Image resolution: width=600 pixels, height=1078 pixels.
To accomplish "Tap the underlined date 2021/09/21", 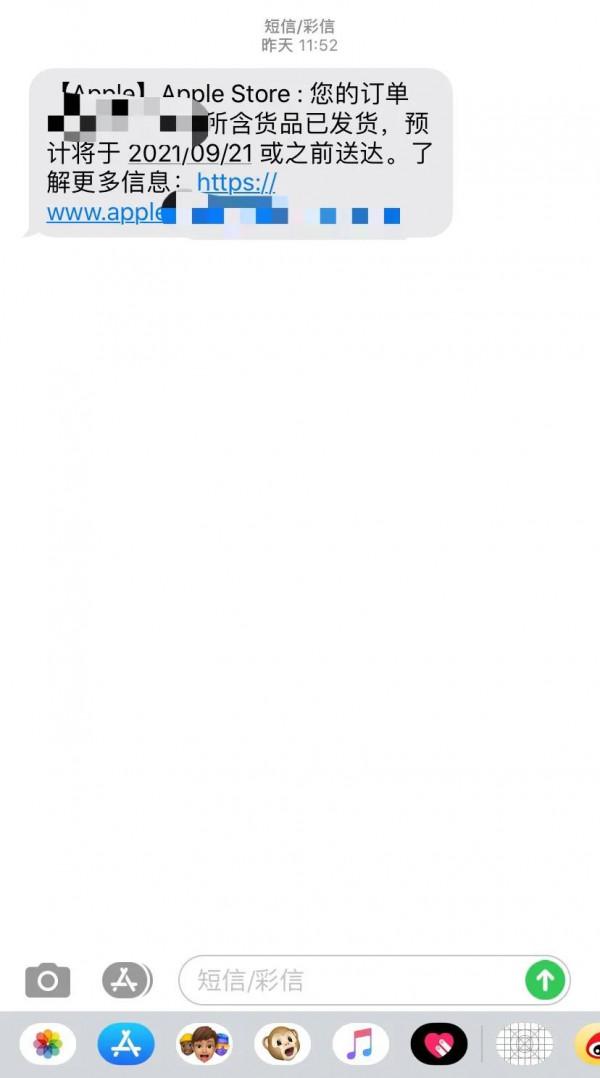I will pos(189,154).
